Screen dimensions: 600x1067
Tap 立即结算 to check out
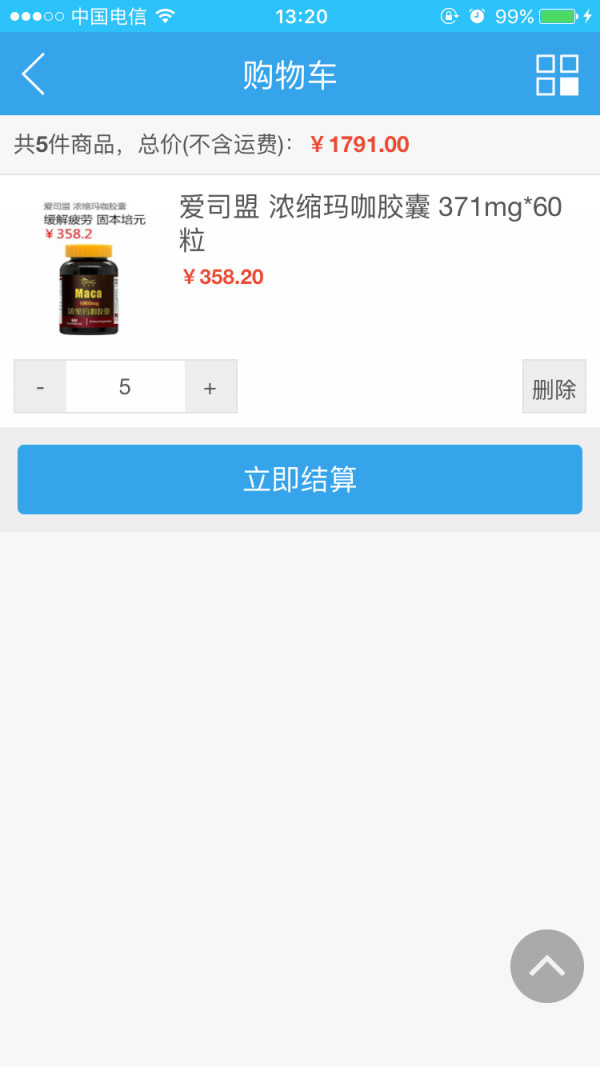300,479
